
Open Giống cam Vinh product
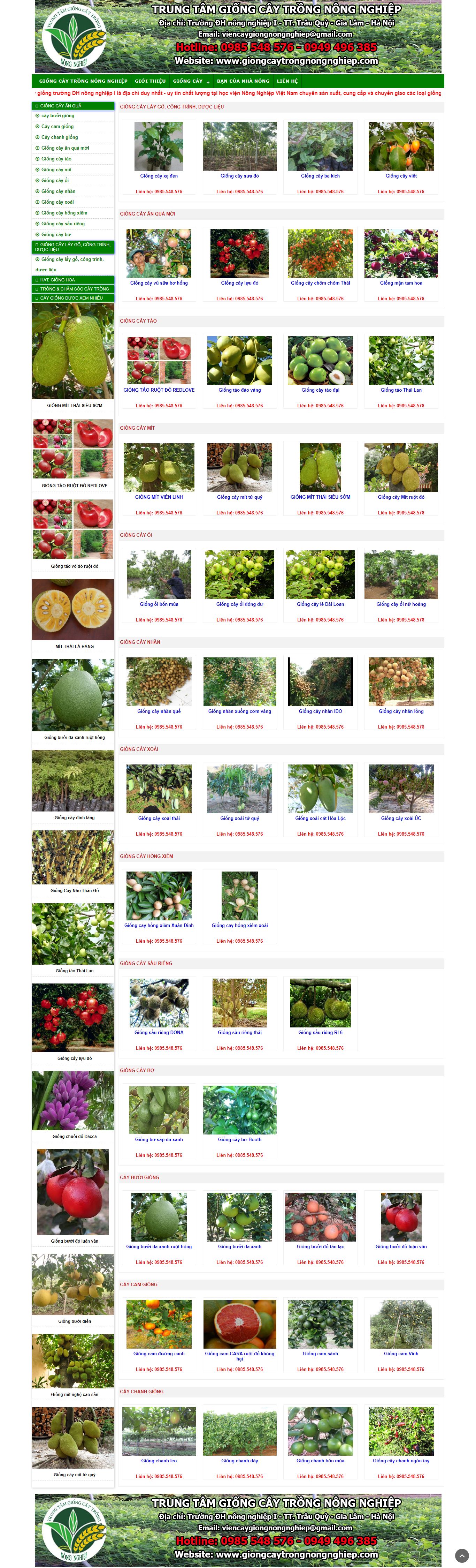pyautogui.click(x=401, y=1354)
